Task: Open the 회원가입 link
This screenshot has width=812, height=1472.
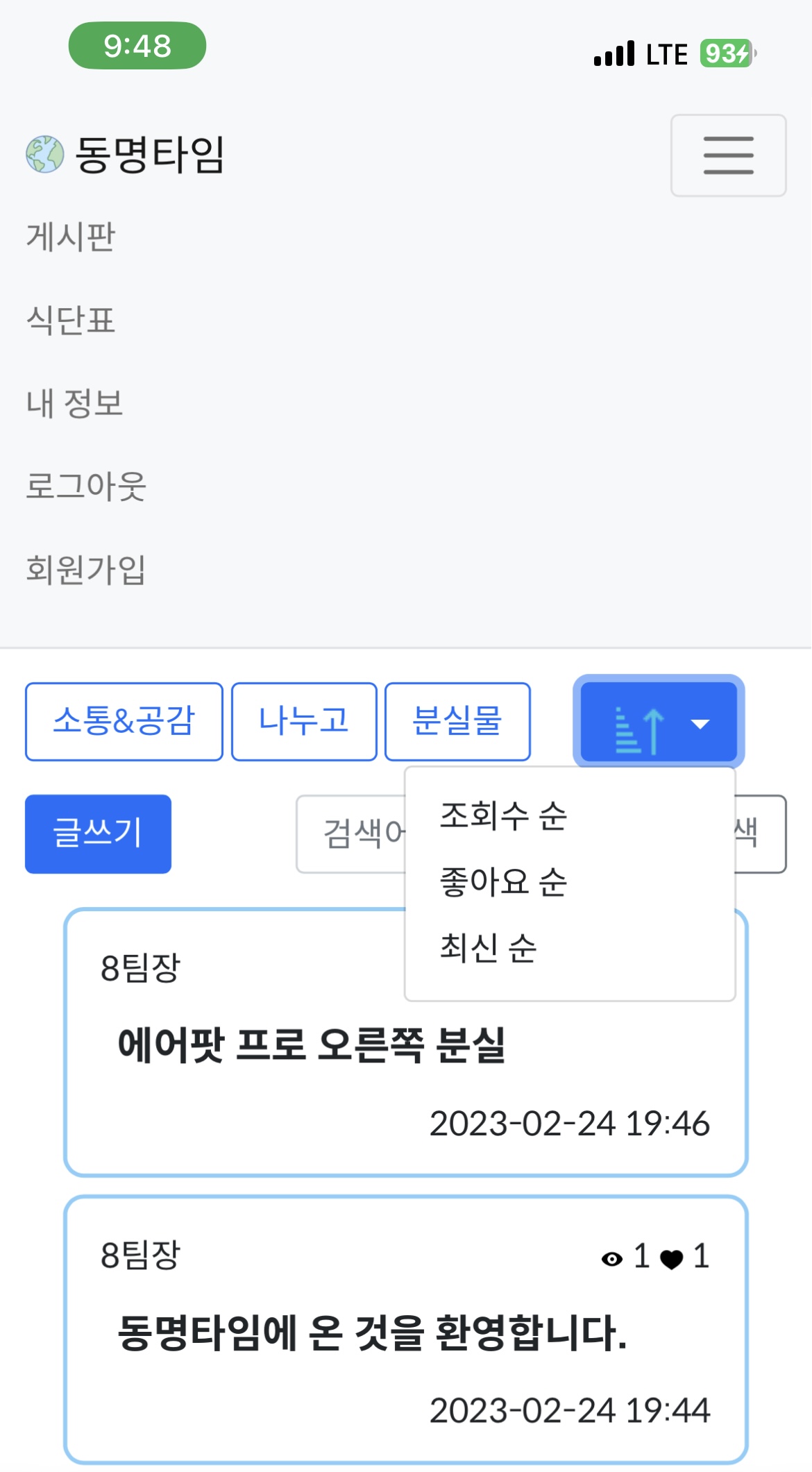Action: click(x=86, y=569)
